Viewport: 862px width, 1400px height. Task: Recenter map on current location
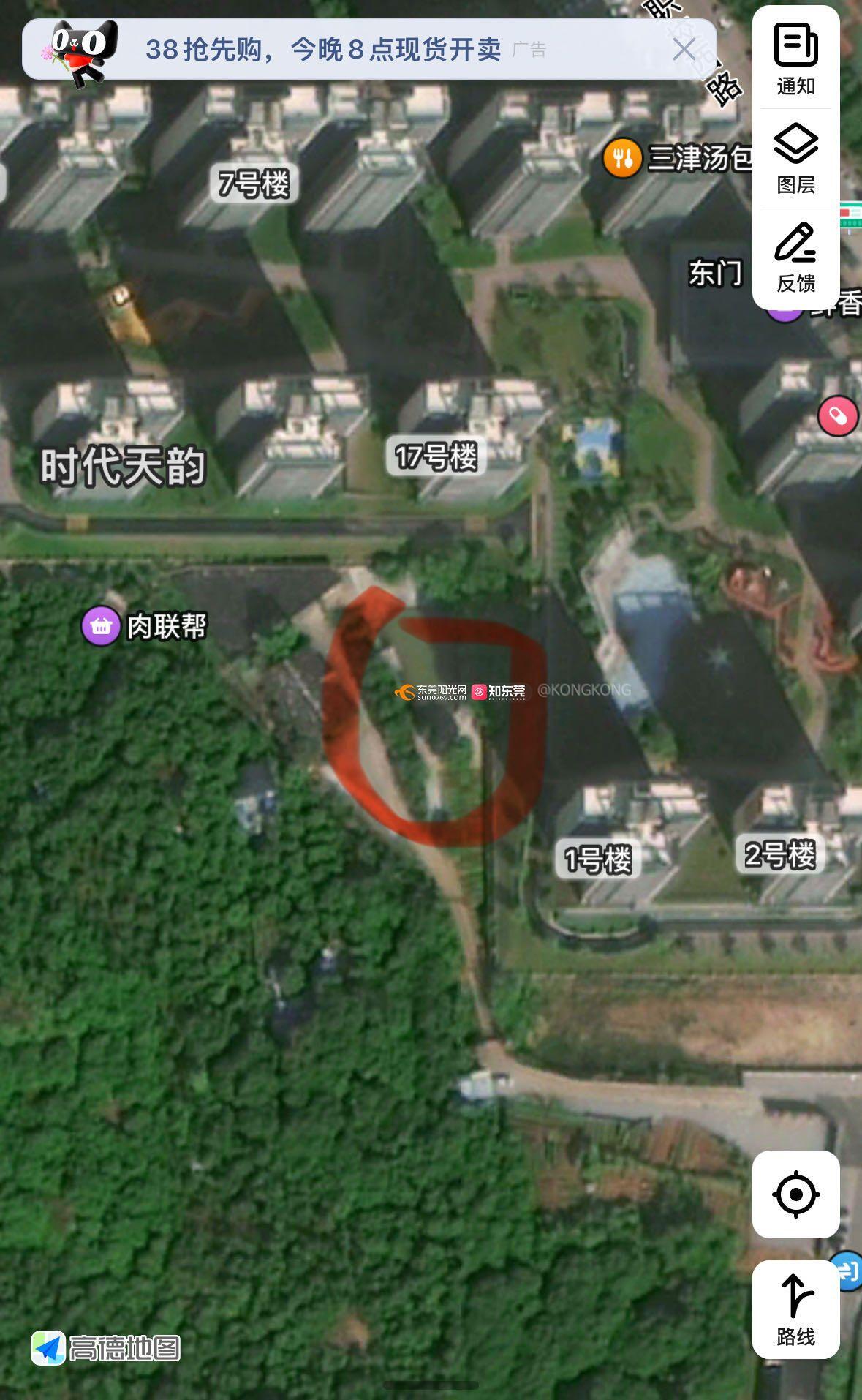(x=795, y=1194)
